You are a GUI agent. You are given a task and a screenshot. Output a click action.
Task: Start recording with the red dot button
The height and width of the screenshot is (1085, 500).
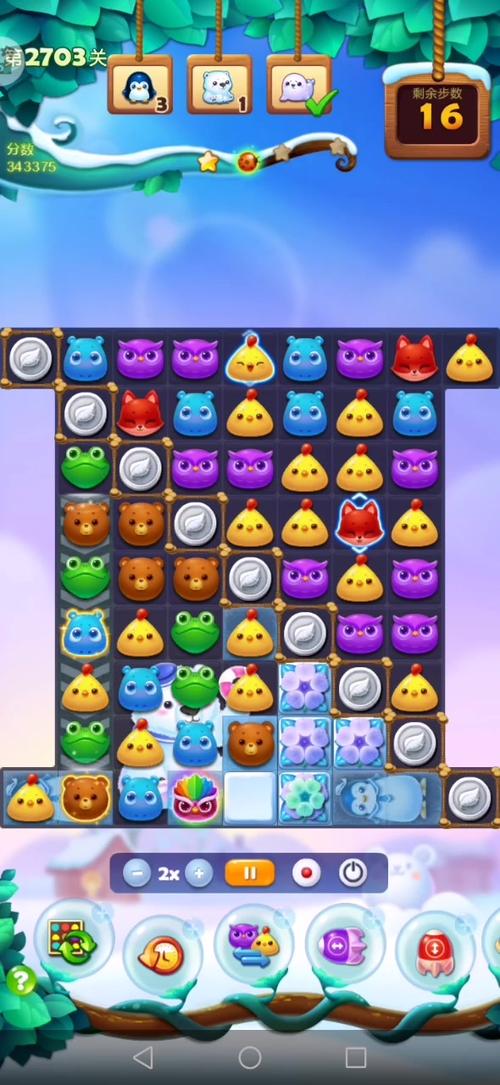pyautogui.click(x=306, y=873)
